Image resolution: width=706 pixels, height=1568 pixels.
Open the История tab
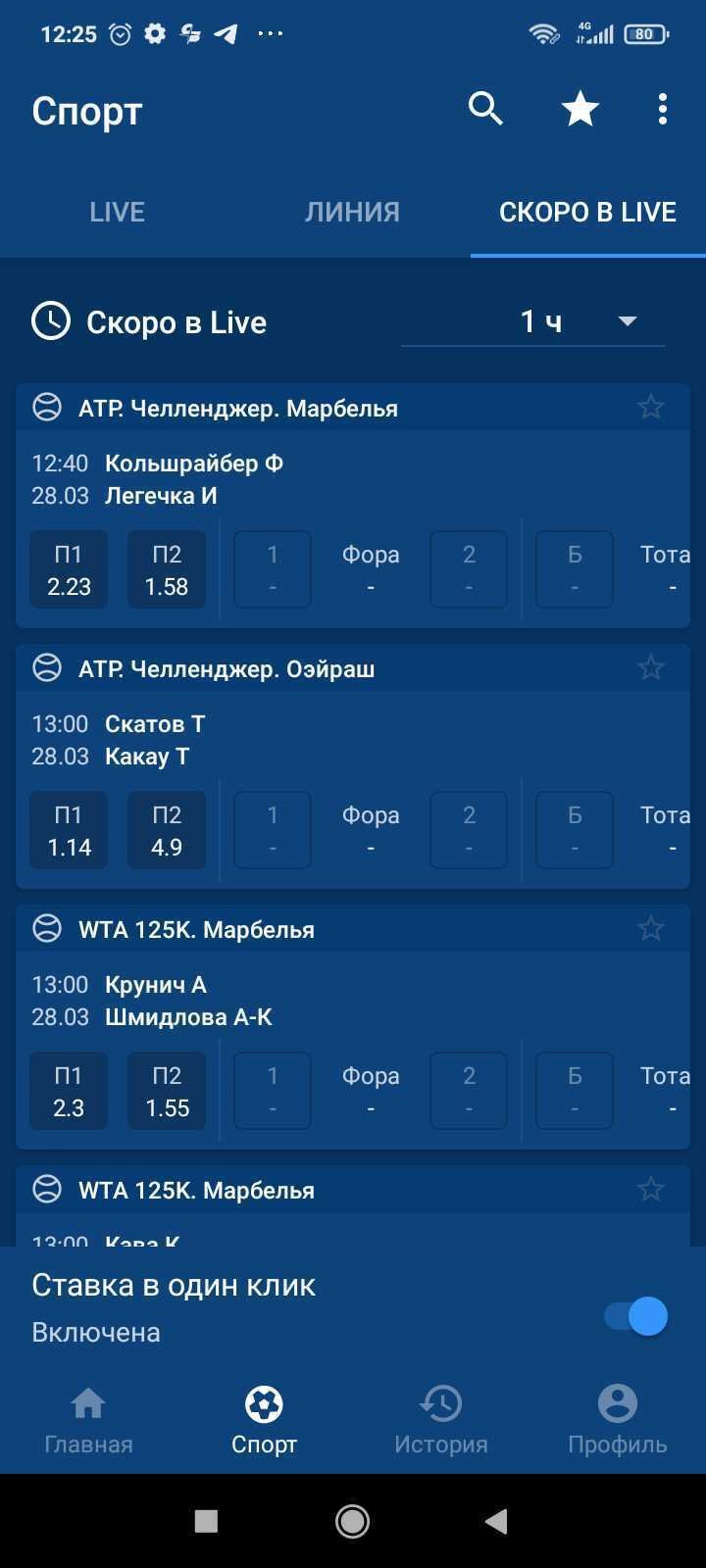[440, 1419]
